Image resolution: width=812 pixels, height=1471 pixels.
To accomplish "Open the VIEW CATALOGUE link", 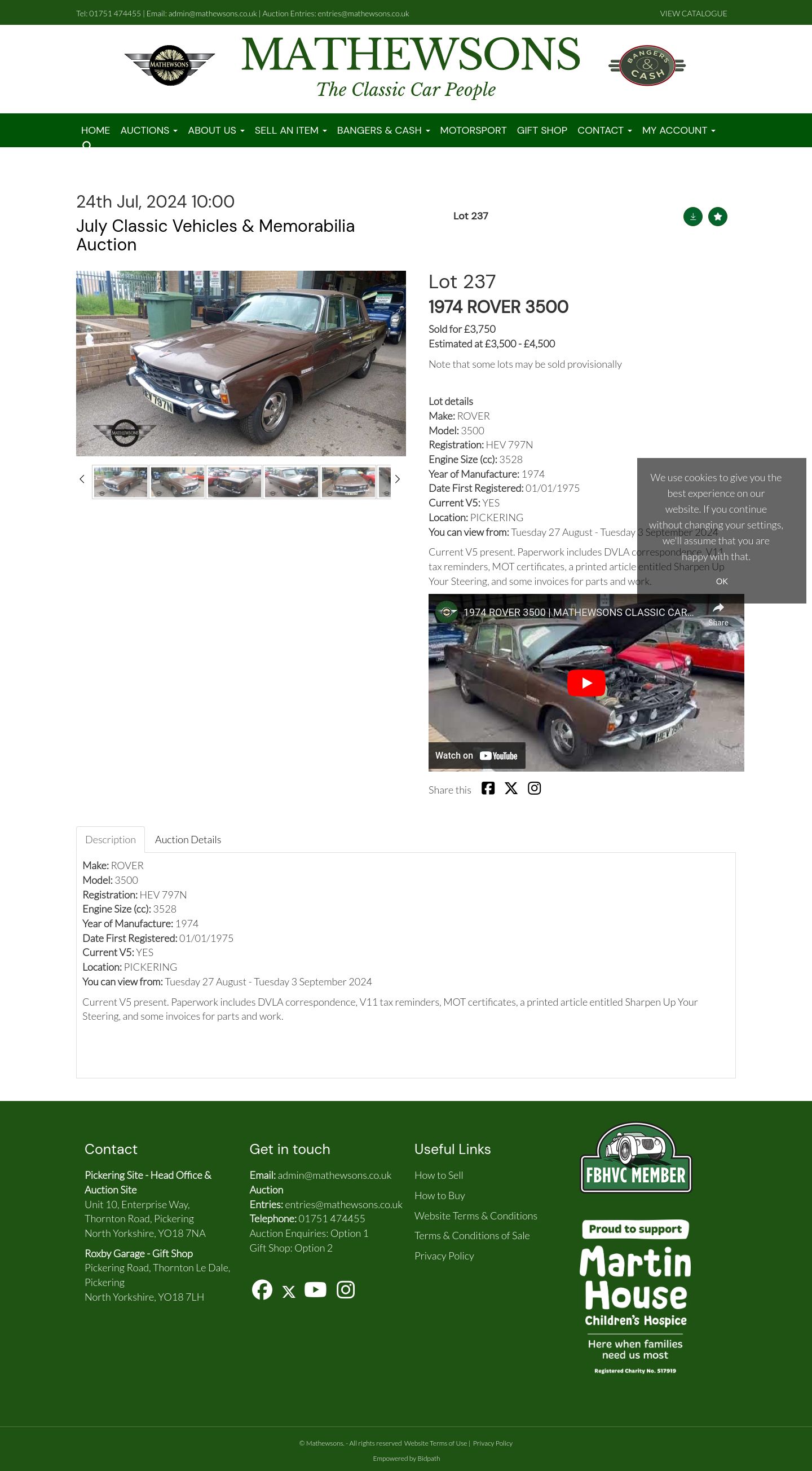I will pyautogui.click(x=693, y=14).
